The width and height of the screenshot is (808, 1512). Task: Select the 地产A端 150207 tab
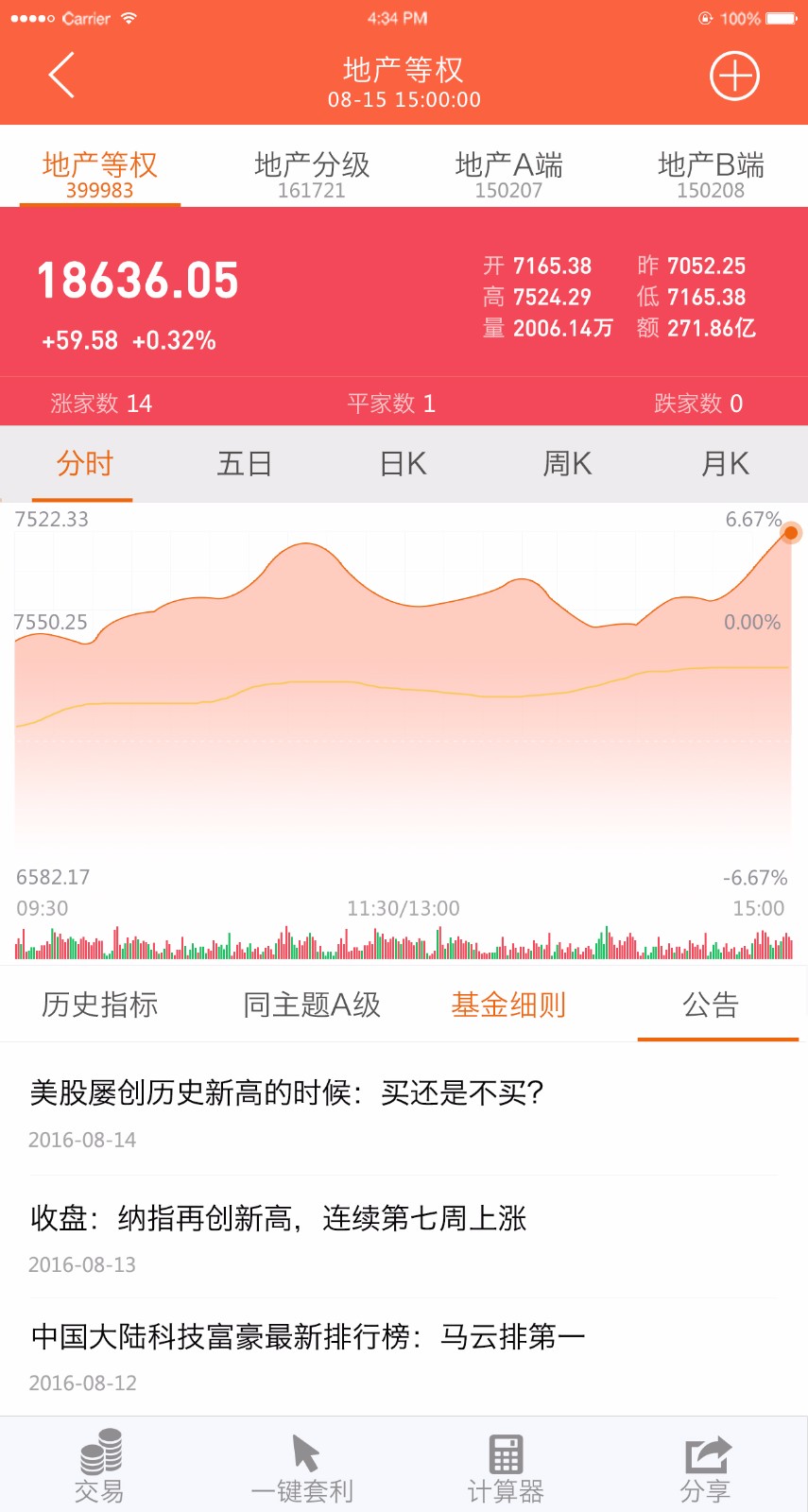tap(508, 175)
